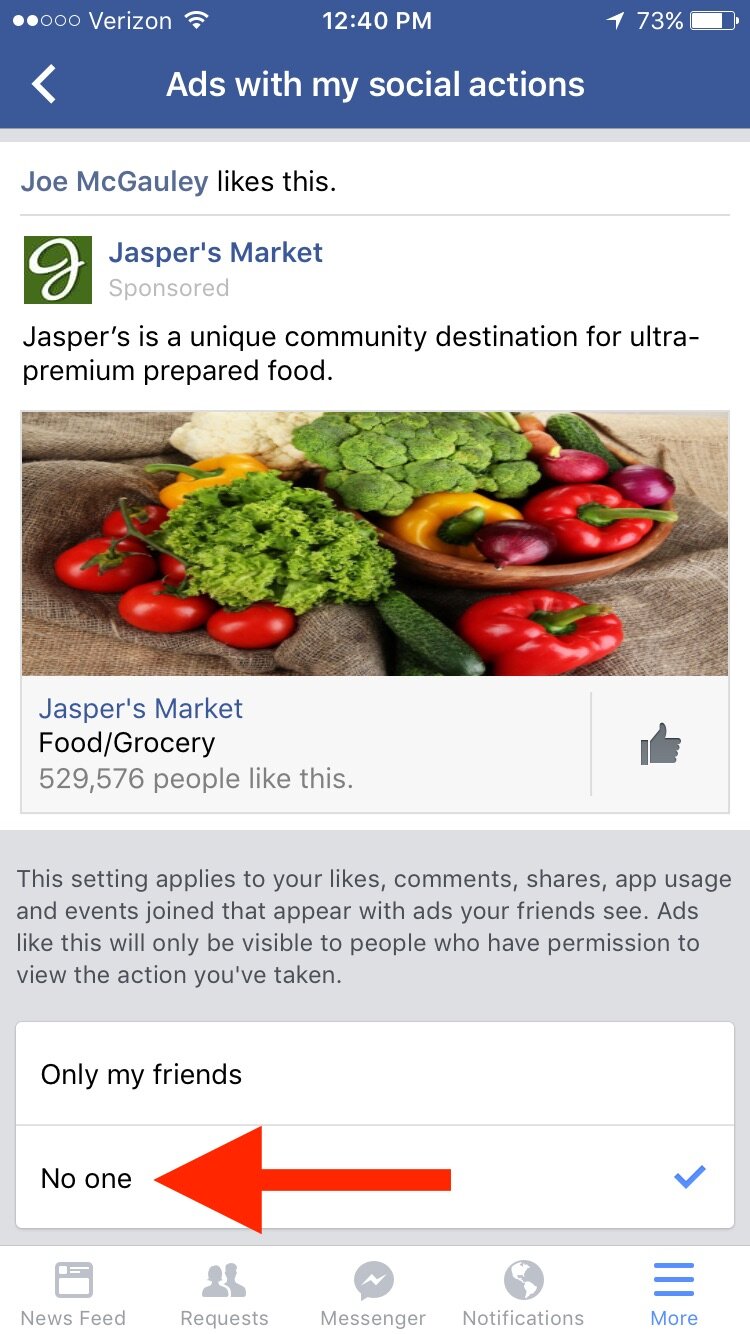
Task: Open Messenger from the bottom bar
Action: coord(372,1290)
